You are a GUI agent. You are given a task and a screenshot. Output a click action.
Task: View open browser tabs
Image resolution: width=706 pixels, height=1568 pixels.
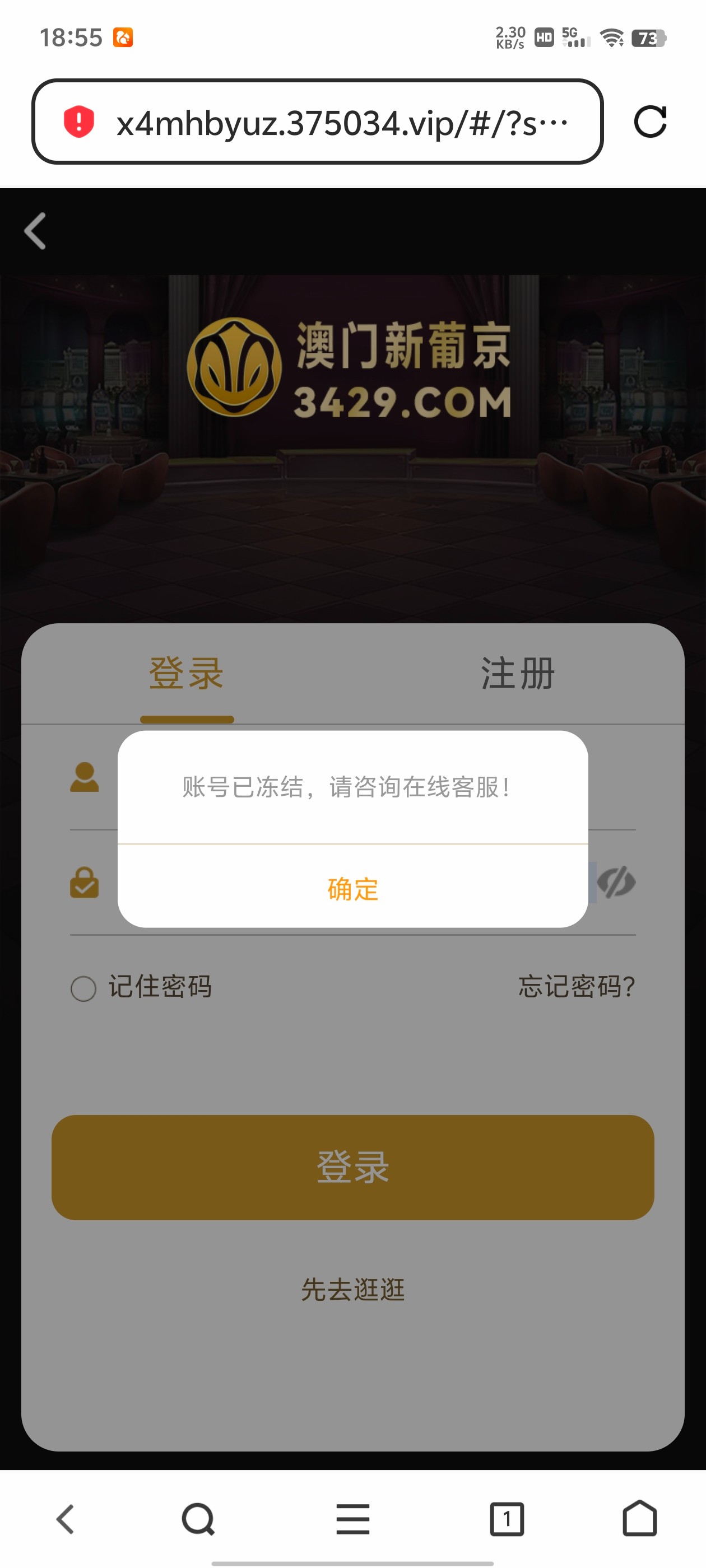tap(506, 1519)
